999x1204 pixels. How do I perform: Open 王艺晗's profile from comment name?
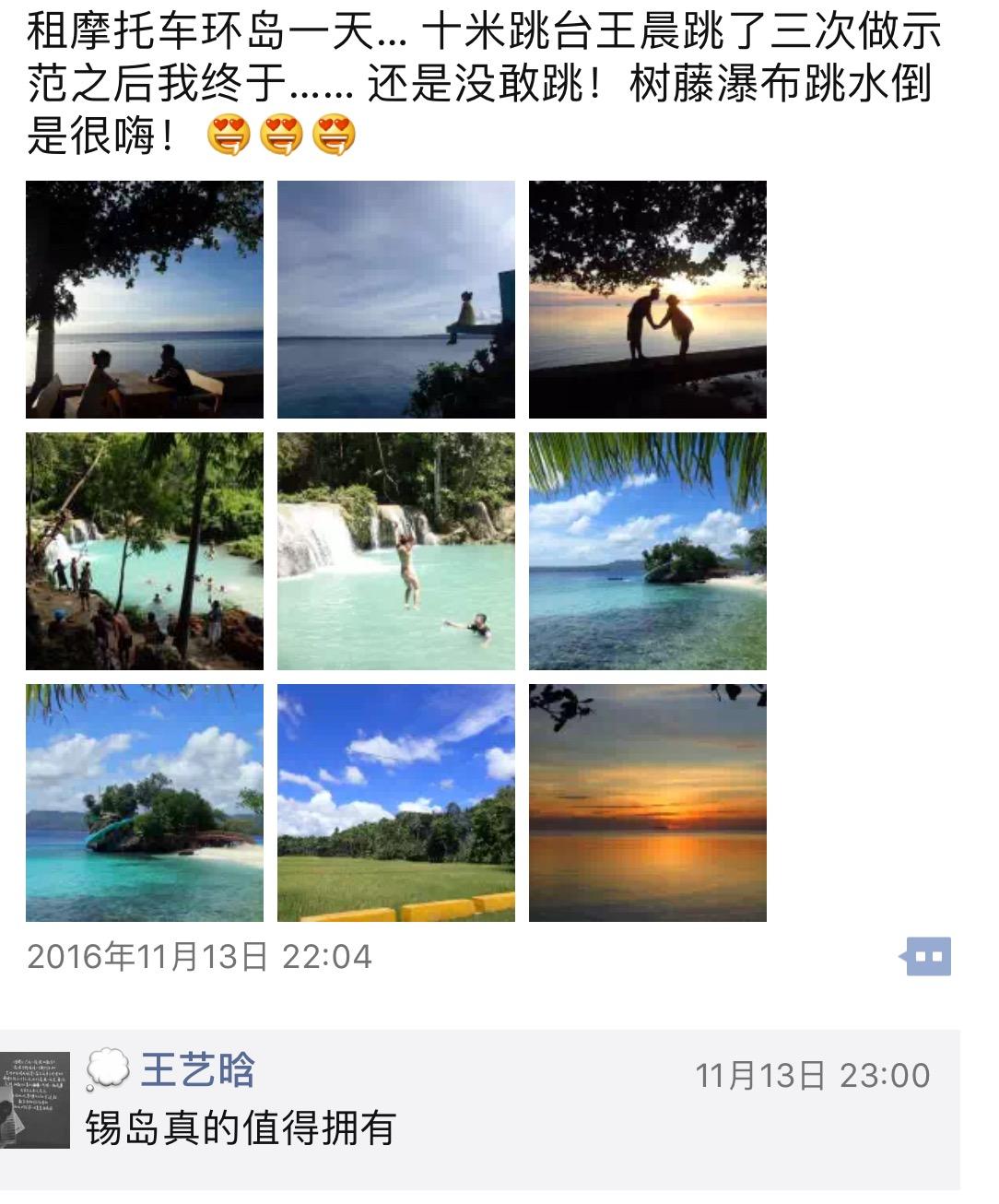(197, 1071)
